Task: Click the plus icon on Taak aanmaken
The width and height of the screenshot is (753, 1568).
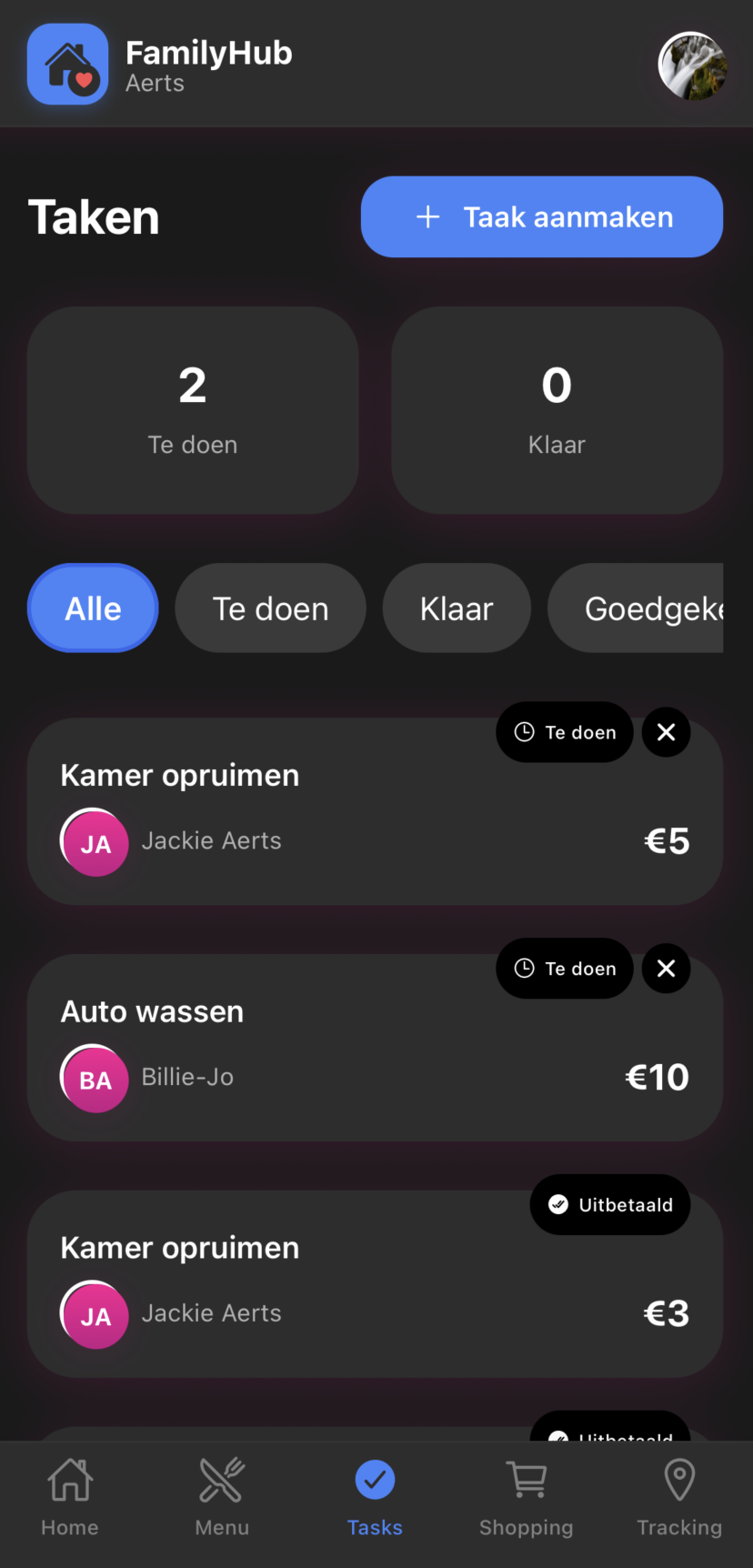Action: [x=427, y=216]
